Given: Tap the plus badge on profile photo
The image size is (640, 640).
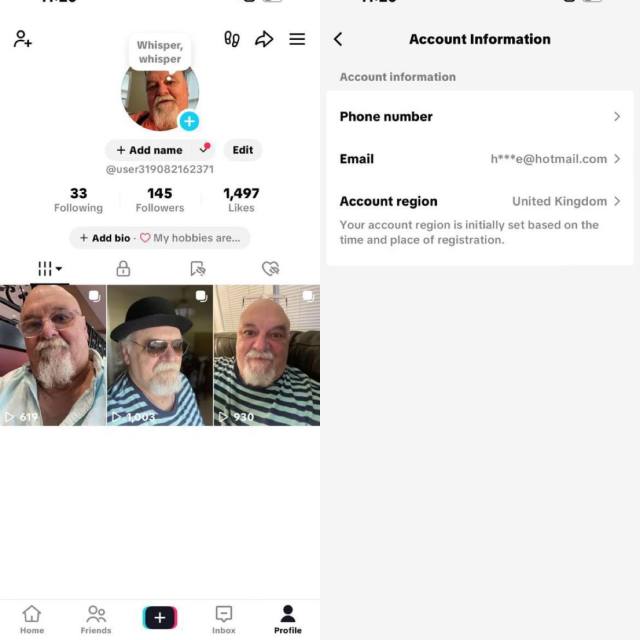Looking at the screenshot, I should point(189,121).
